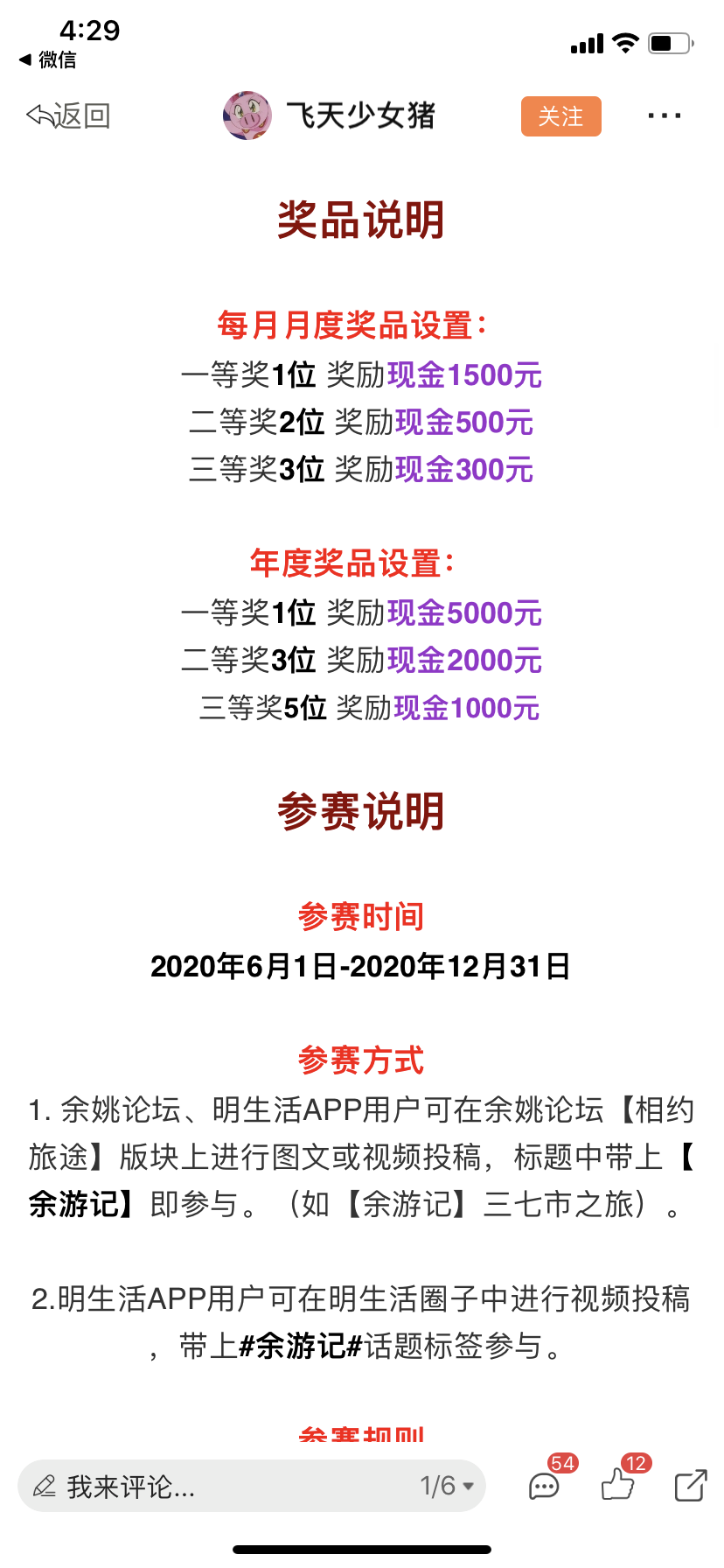View the 54 comments
724x1568 pixels.
pyautogui.click(x=545, y=1485)
